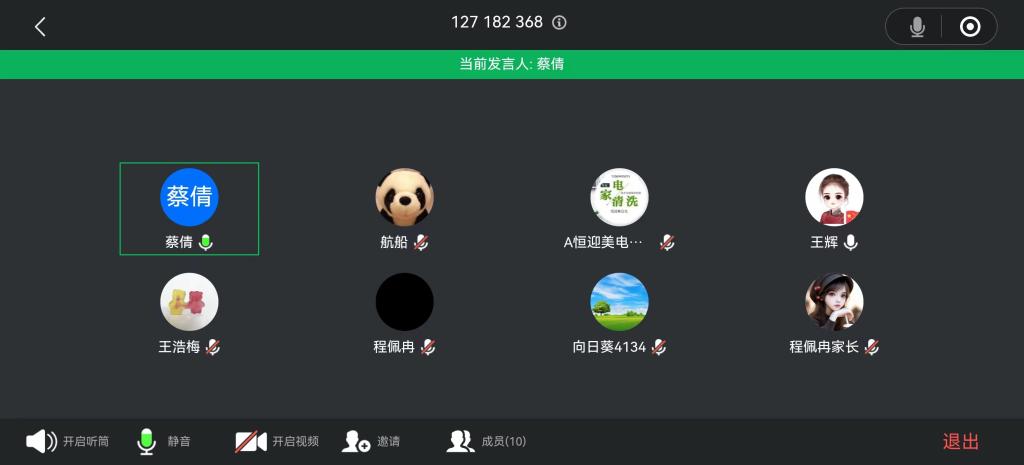Screen dimensions: 1024x465
Task: Turn on camera via 开启视频
Action: [277, 441]
